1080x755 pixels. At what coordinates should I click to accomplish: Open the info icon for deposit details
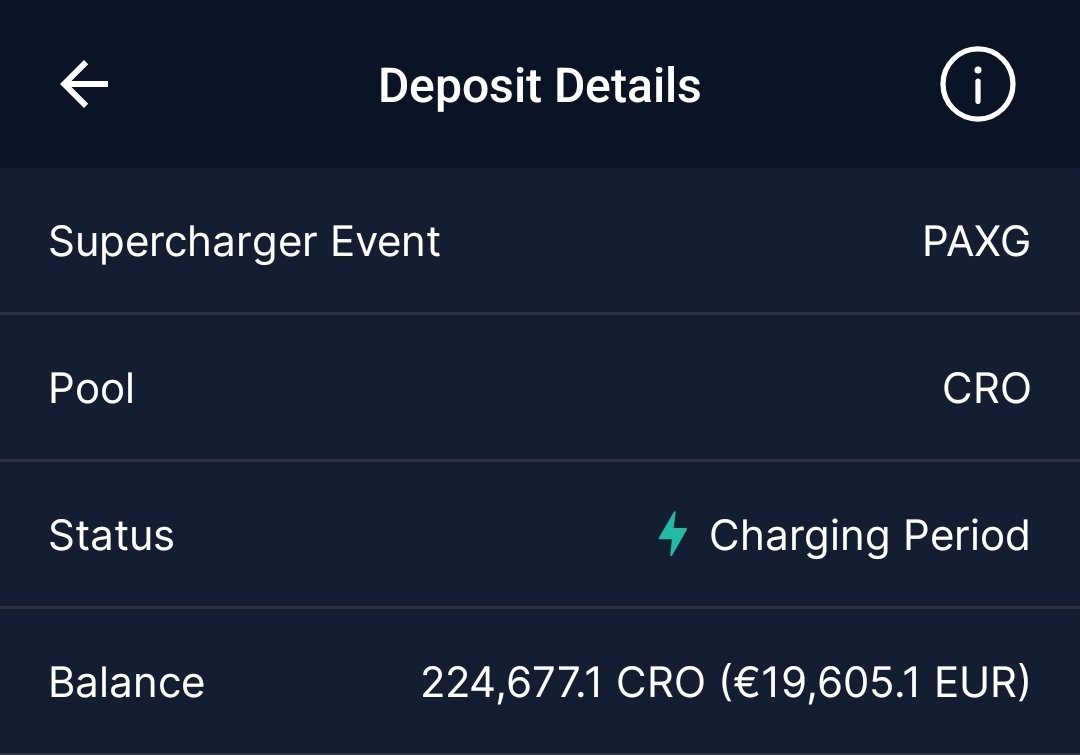coord(977,85)
